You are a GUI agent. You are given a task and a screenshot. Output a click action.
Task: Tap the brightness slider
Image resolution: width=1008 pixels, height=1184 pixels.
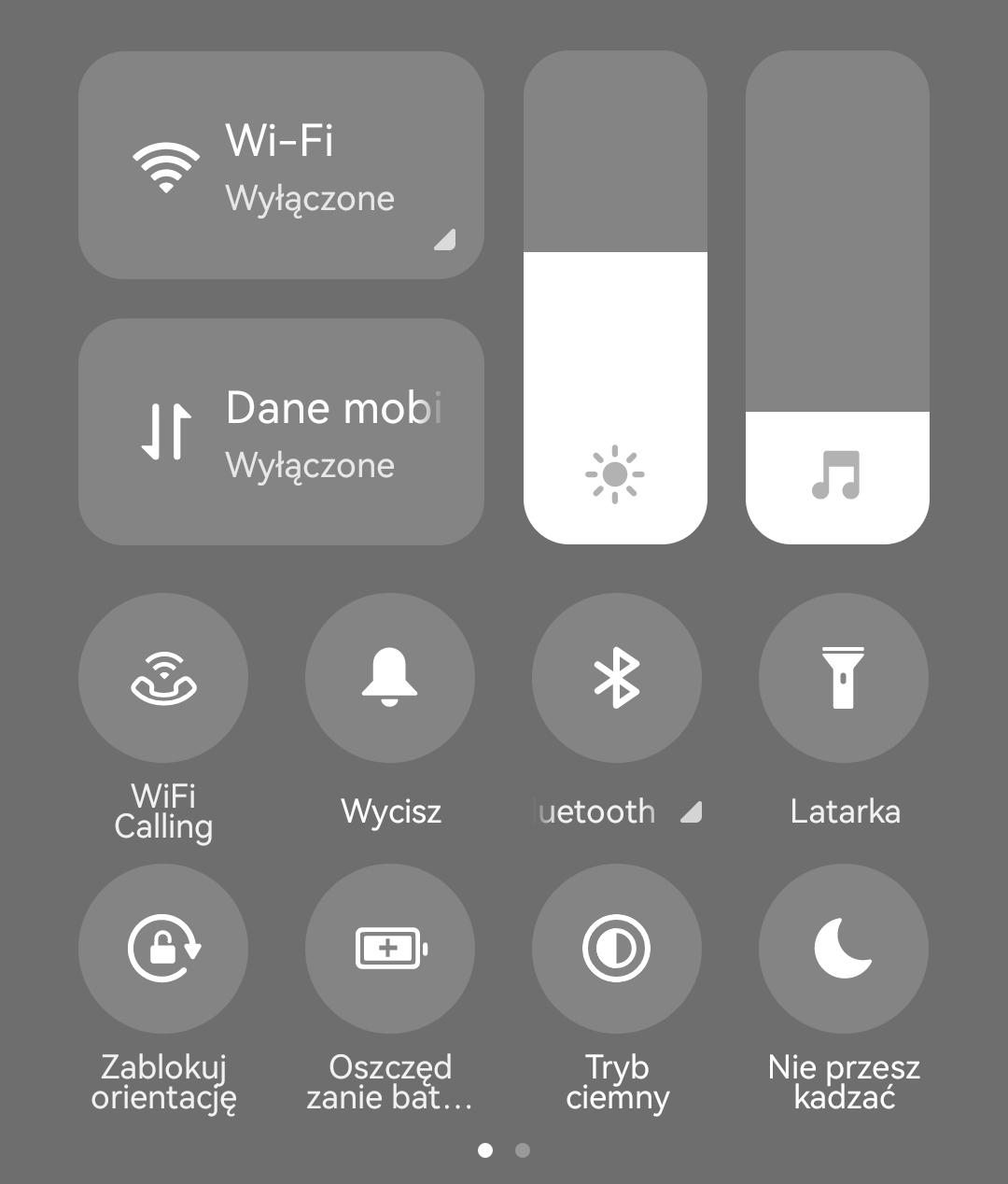pyautogui.click(x=615, y=297)
